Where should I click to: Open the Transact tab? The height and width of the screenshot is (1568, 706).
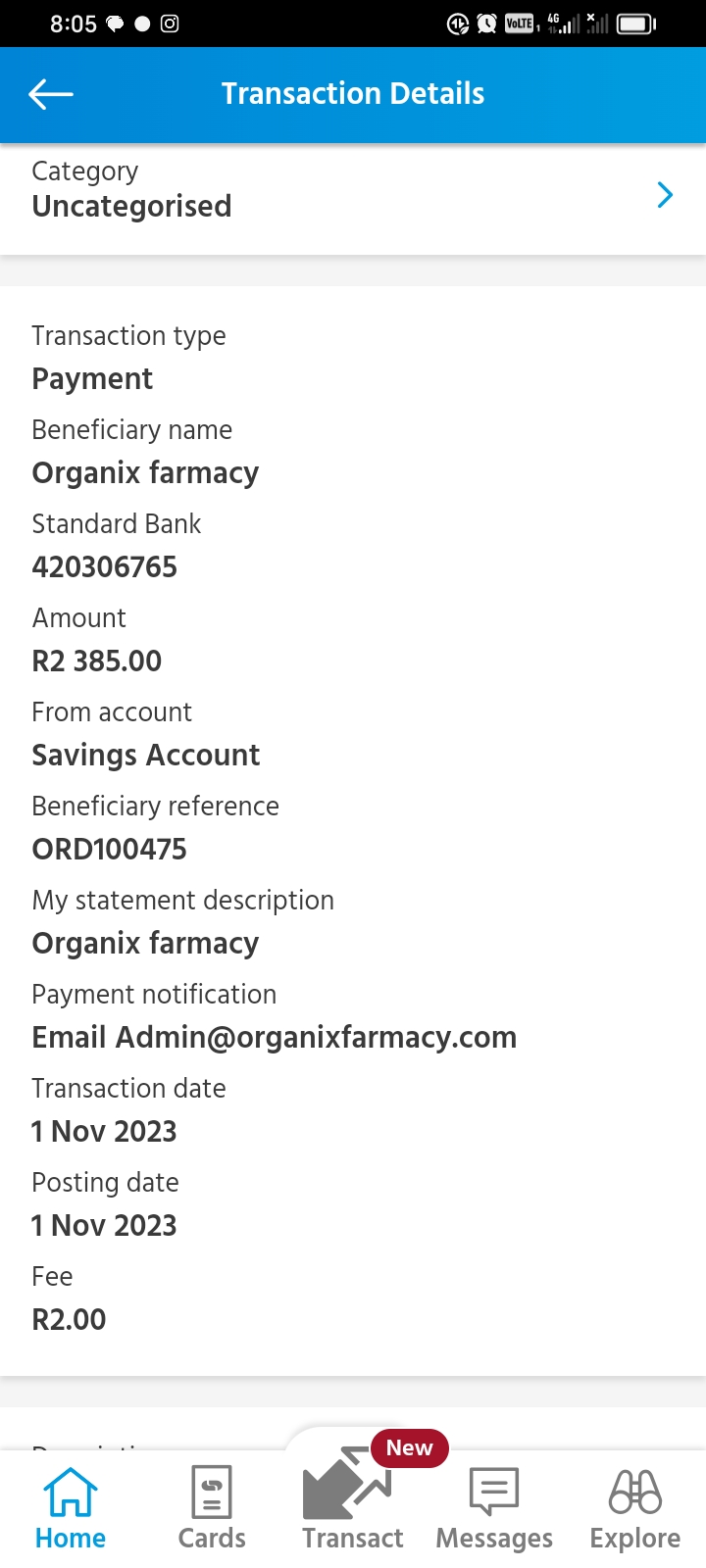pyautogui.click(x=353, y=1499)
